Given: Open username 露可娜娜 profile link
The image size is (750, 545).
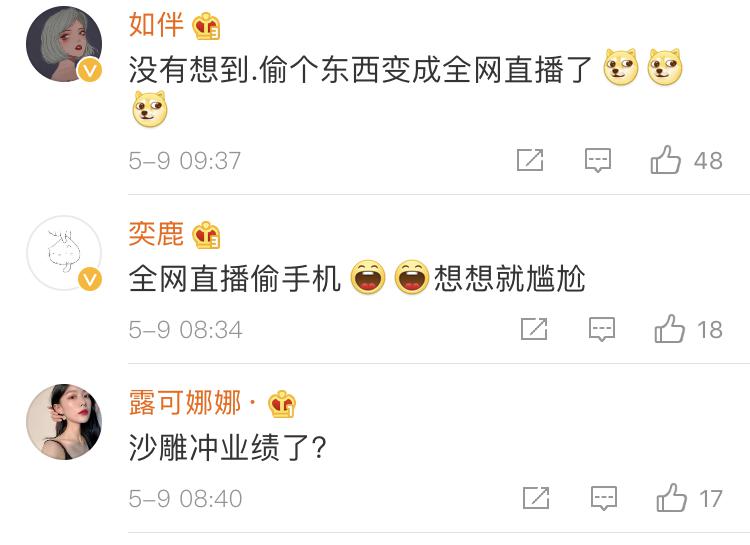Looking at the screenshot, I should tap(184, 403).
